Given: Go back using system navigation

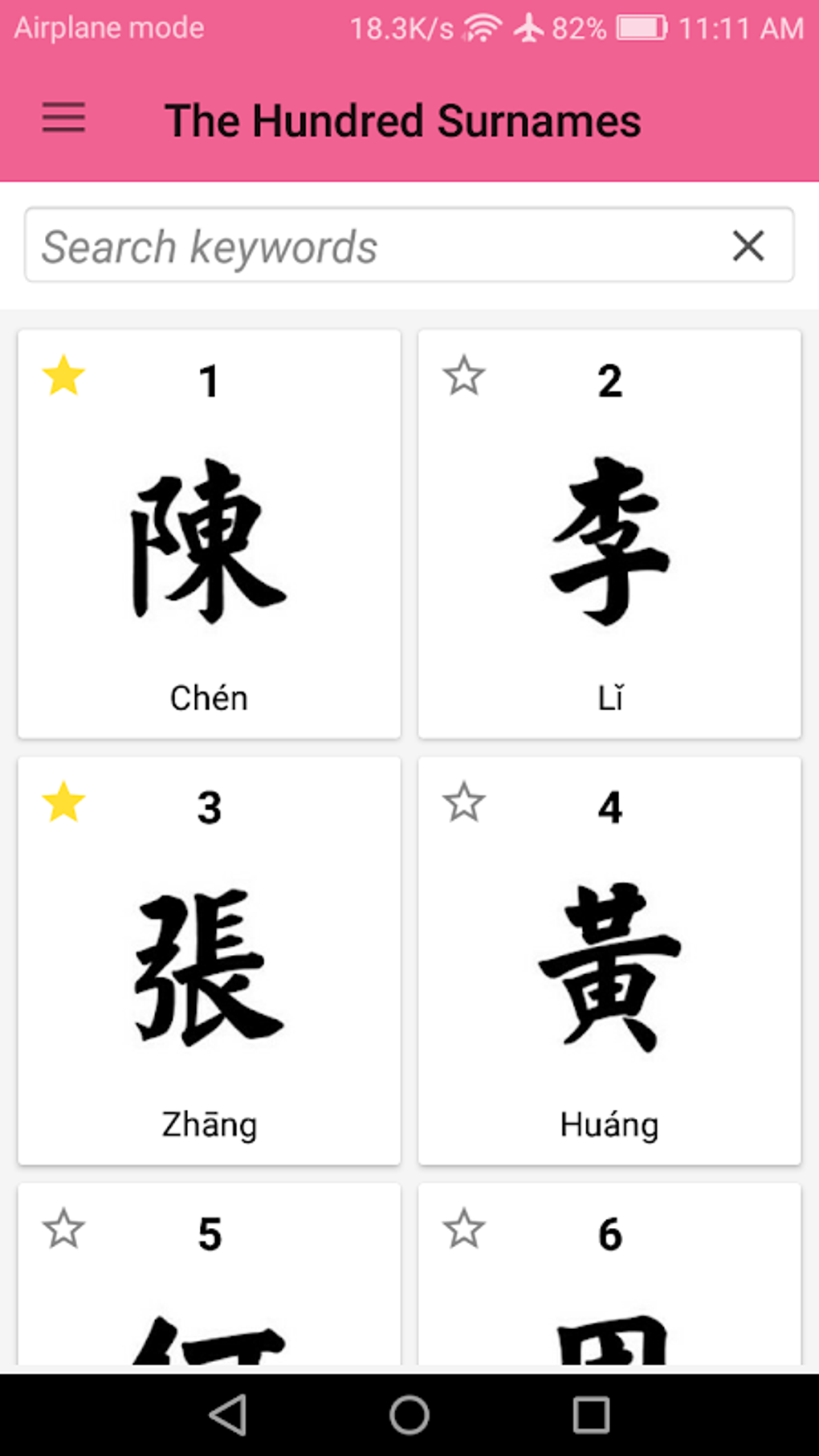Looking at the screenshot, I should 228,1414.
